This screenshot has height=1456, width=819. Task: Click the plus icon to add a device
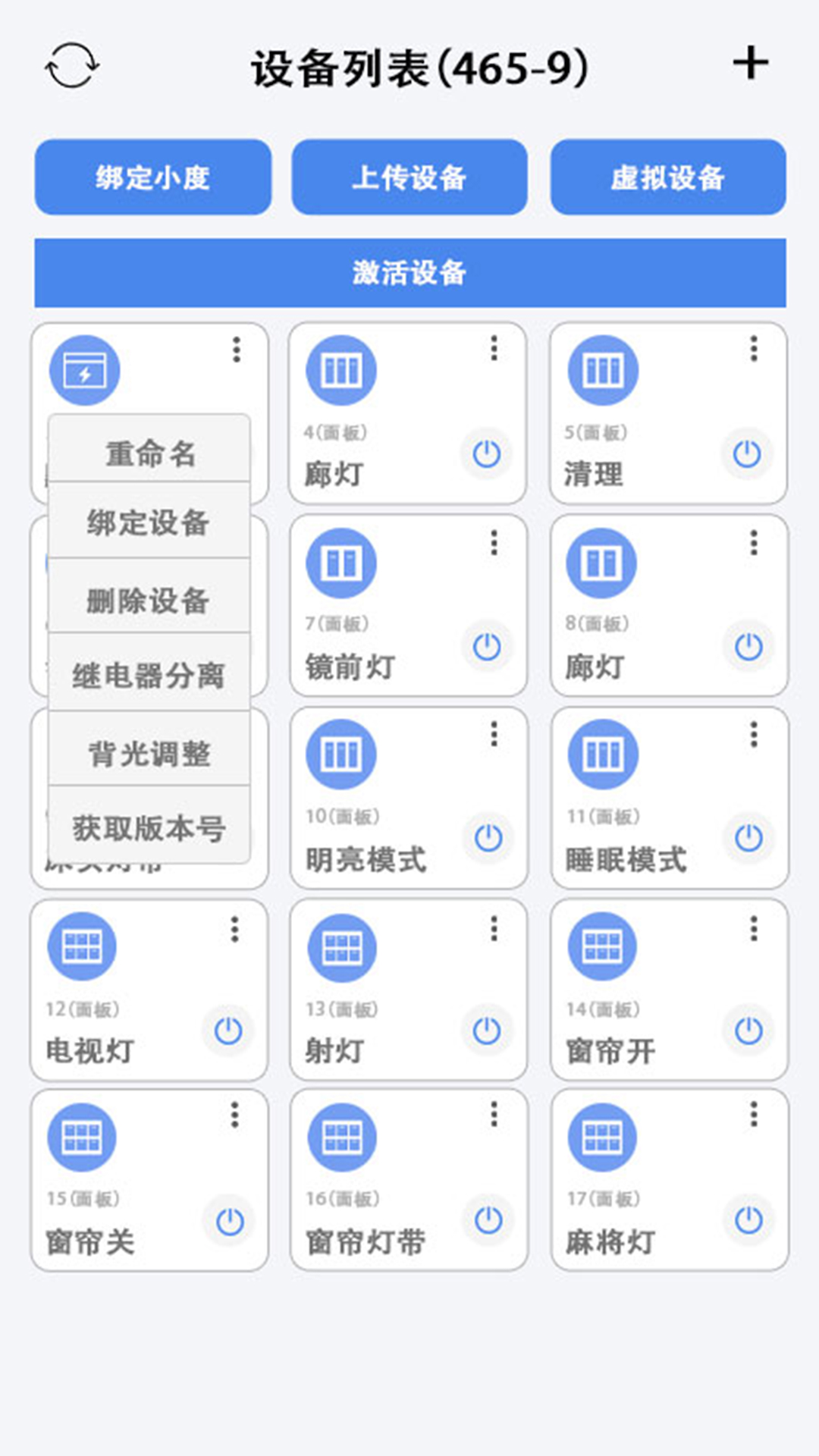tap(749, 64)
